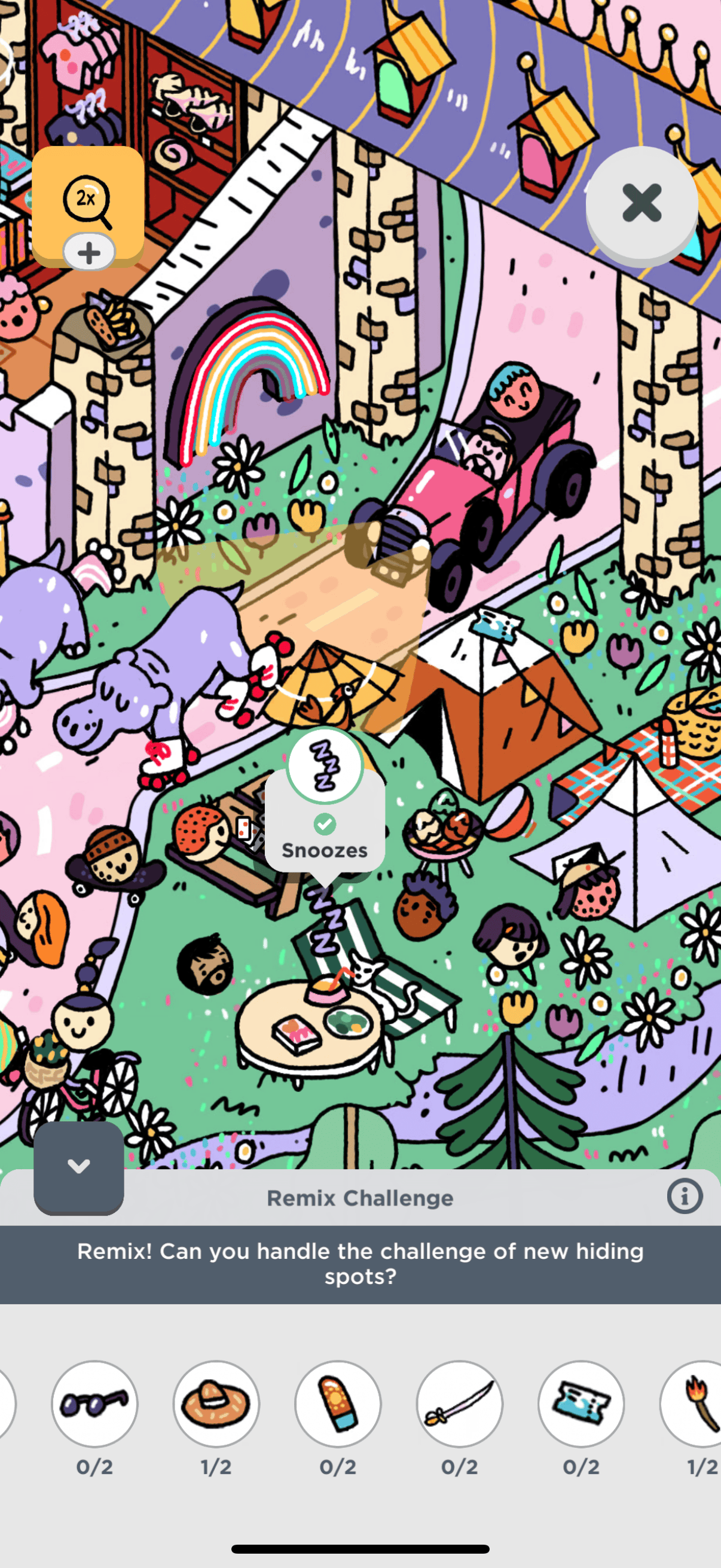Select the sunglasses item to find

point(94,1404)
